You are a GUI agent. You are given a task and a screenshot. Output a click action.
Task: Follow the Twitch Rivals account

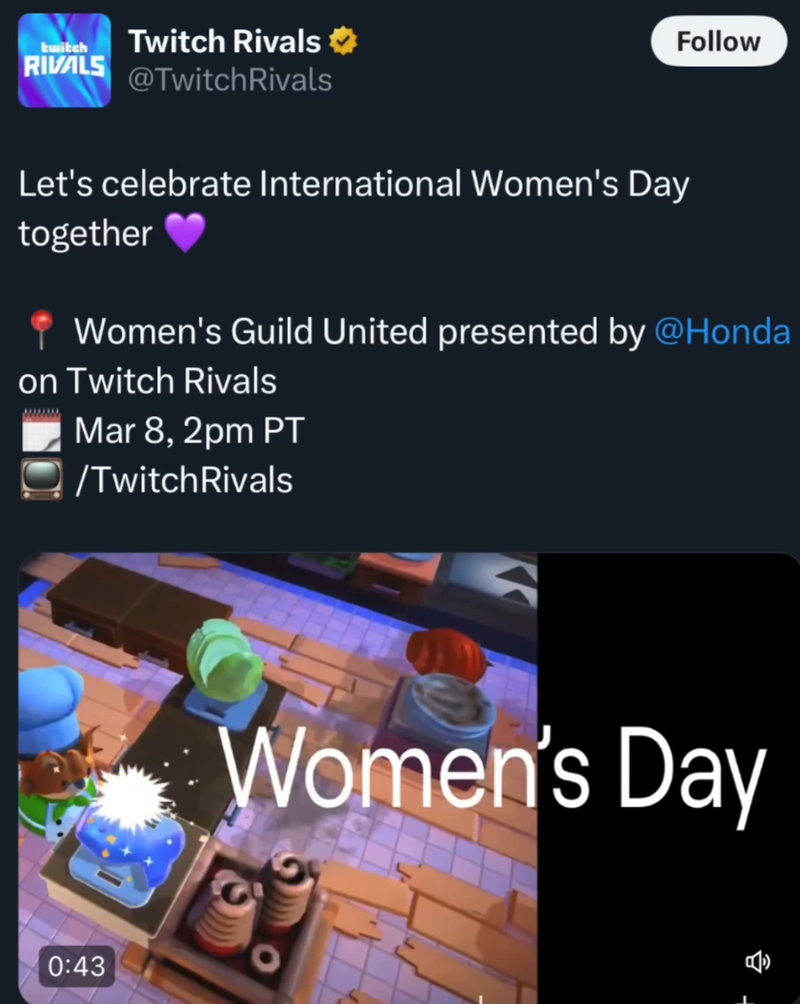(718, 42)
